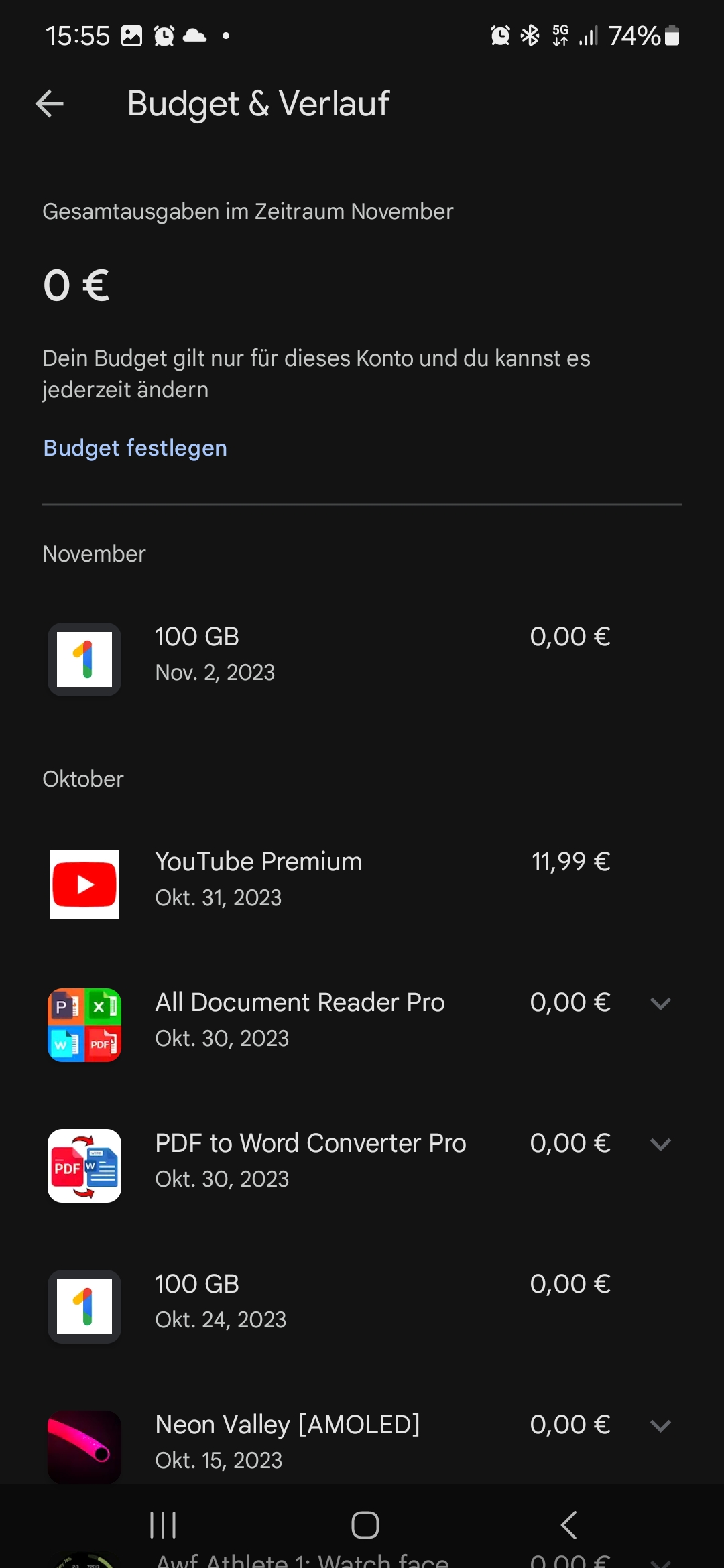Screen dimensions: 724x1568
Task: Open recent apps from navigation bar
Action: coord(163,1525)
